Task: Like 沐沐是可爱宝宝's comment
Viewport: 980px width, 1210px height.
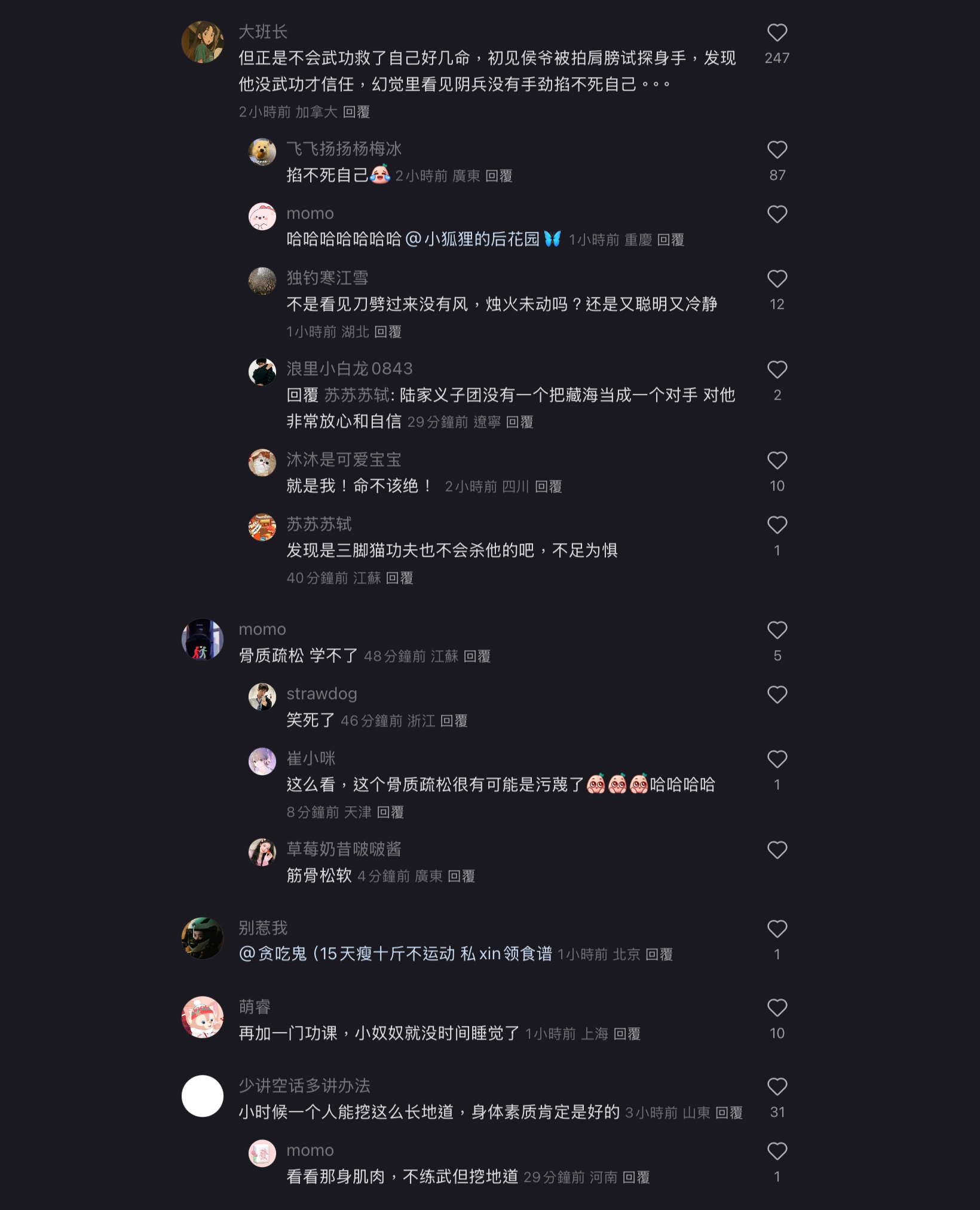Action: click(x=777, y=461)
